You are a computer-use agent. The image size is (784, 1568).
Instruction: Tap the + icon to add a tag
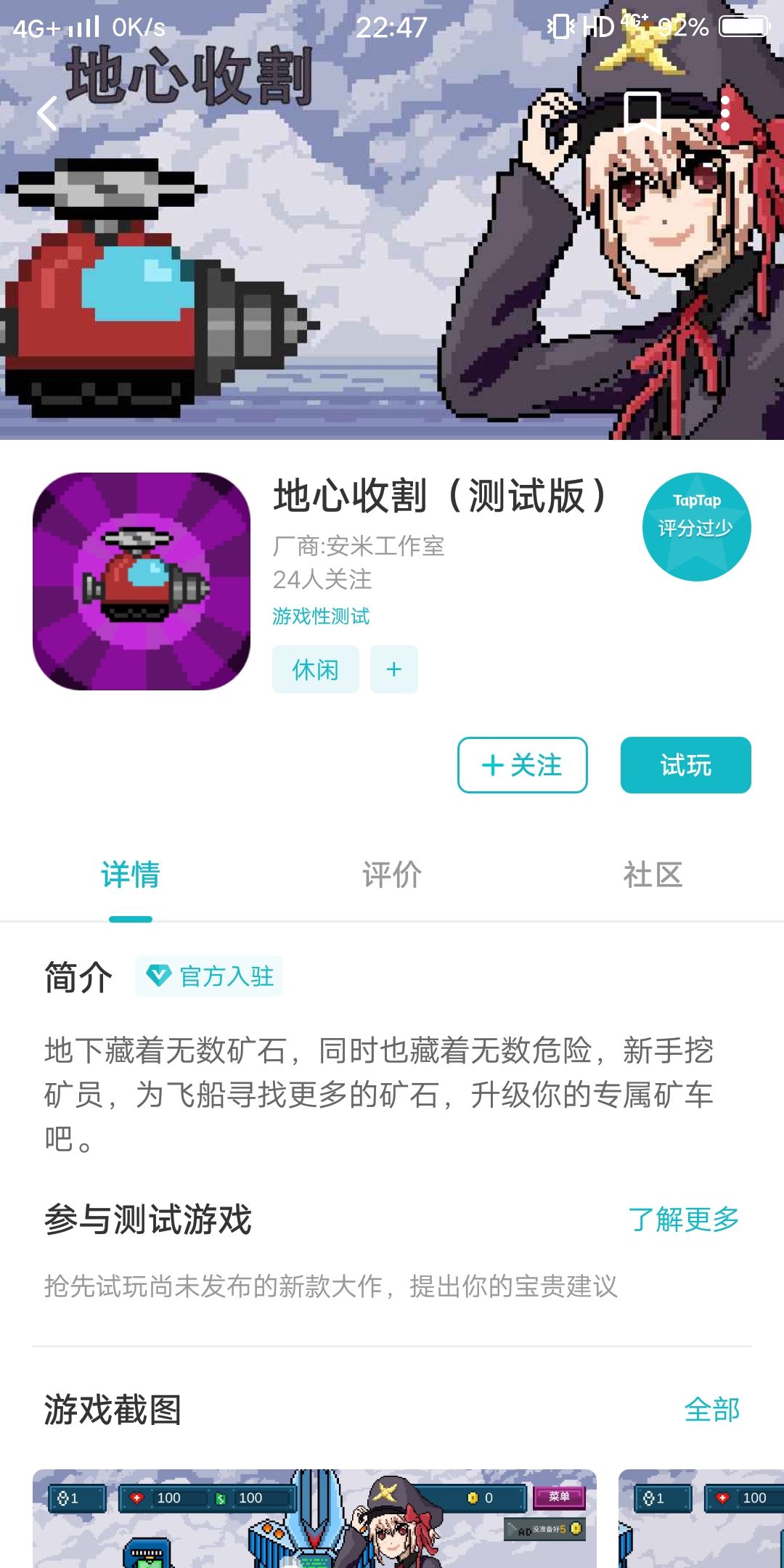click(x=394, y=669)
